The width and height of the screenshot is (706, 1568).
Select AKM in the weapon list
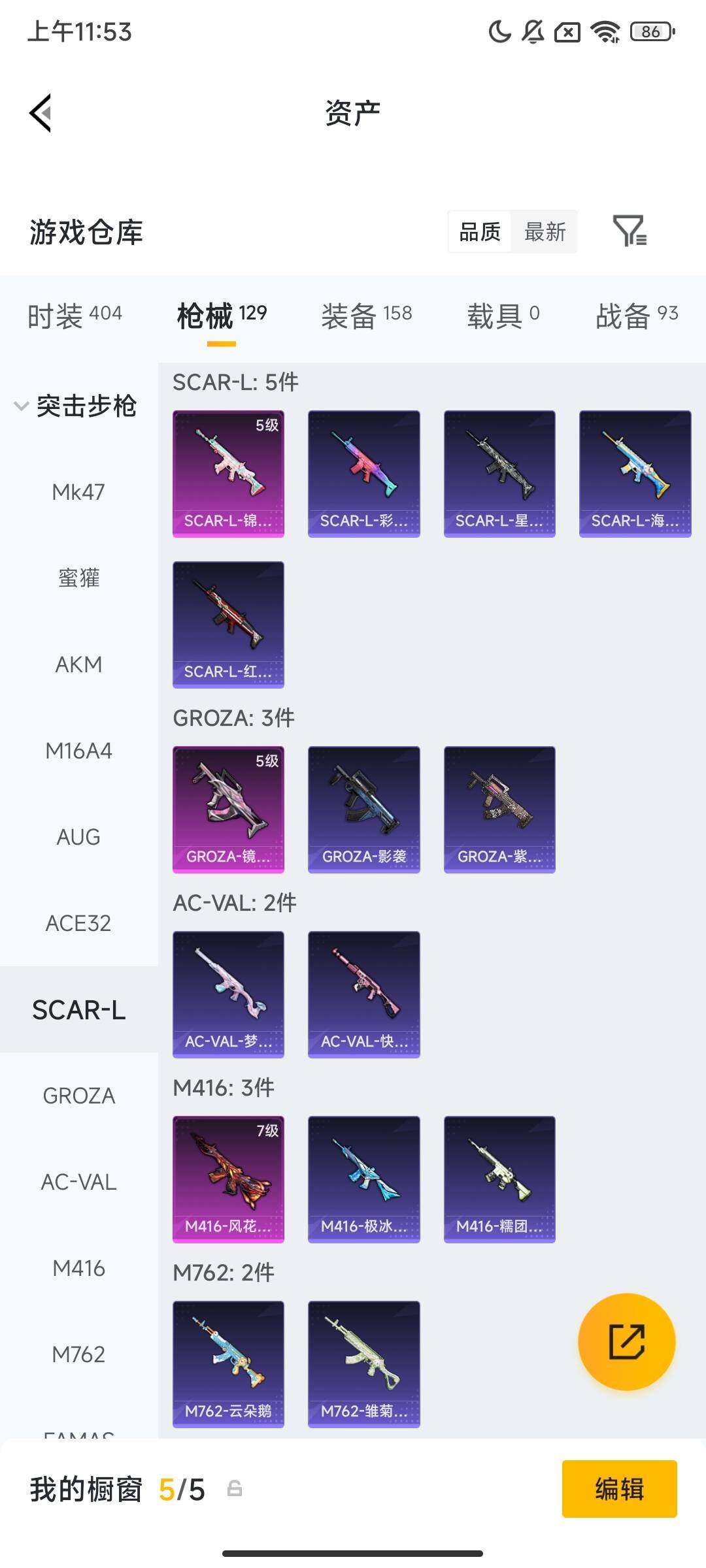(x=78, y=664)
